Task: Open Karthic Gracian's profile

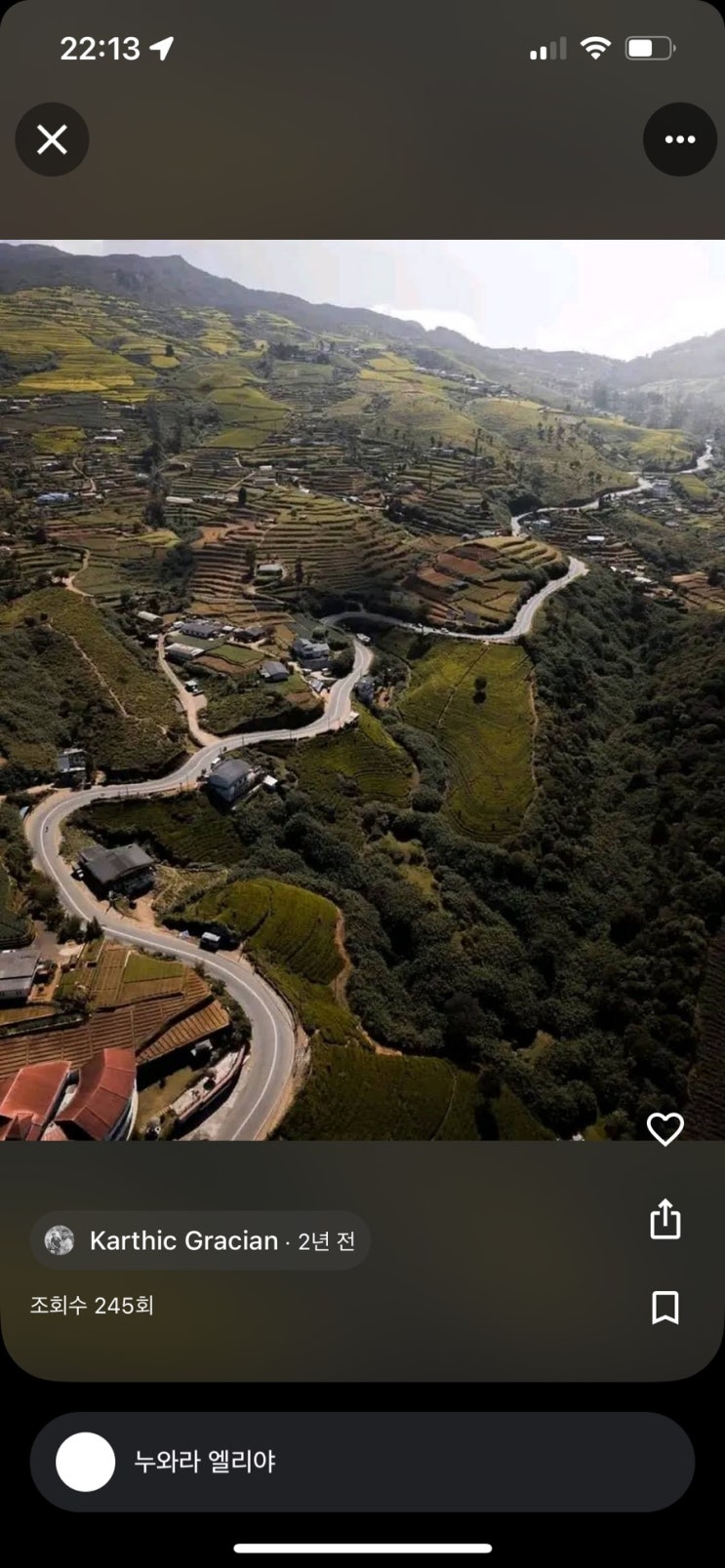Action: (x=183, y=1240)
